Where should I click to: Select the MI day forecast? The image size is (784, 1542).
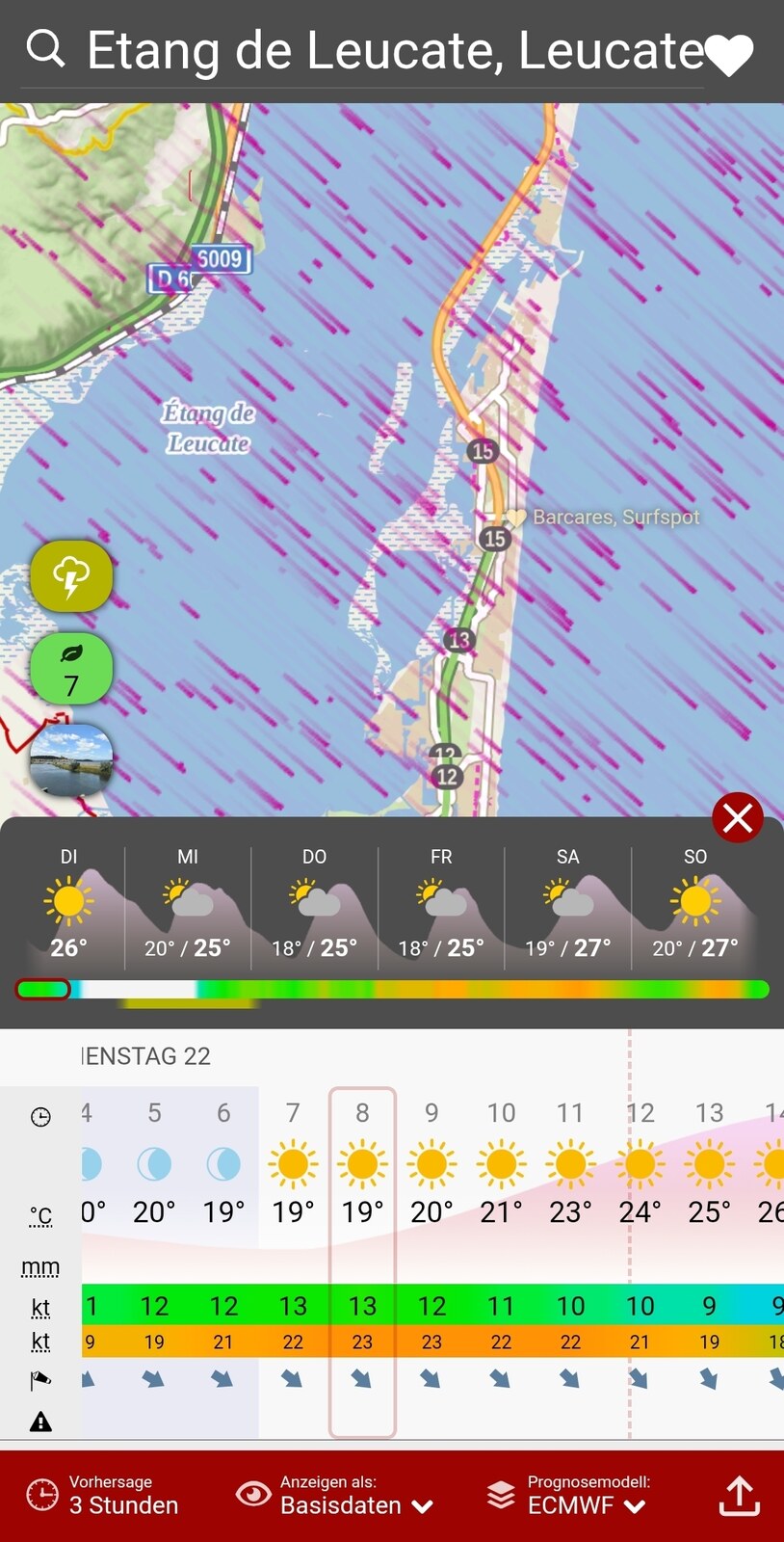coord(188,907)
